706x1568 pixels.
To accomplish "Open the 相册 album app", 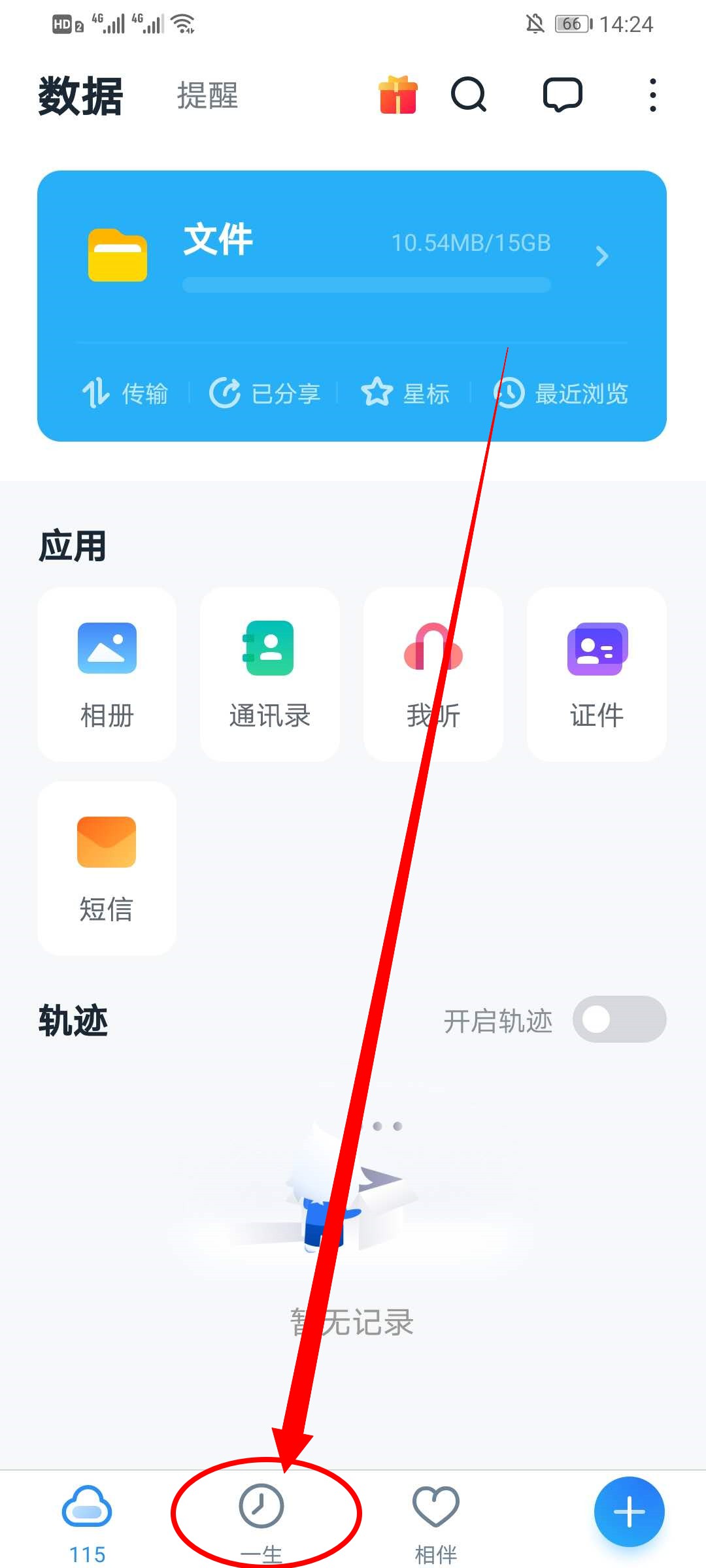I will click(x=107, y=674).
